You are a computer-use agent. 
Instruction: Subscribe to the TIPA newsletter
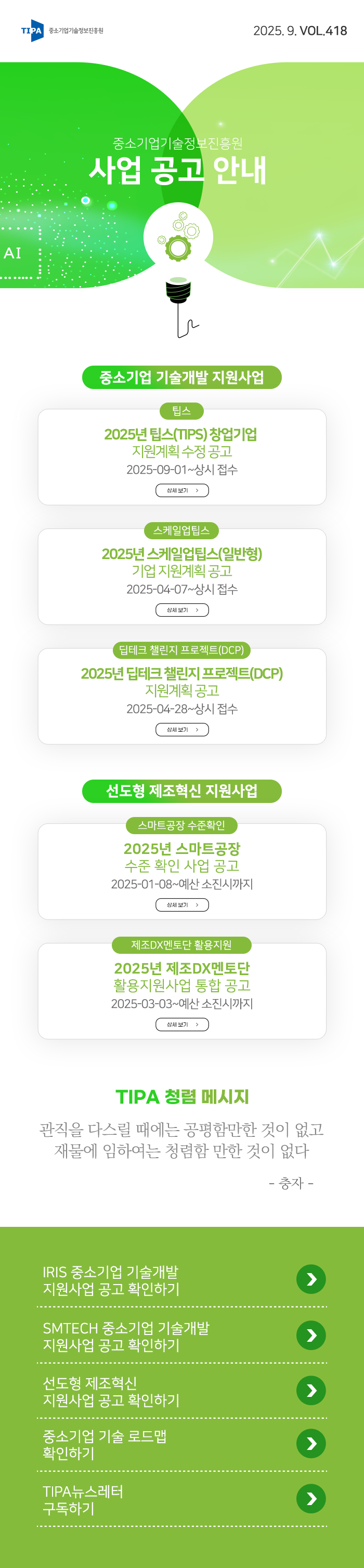tap(310, 1499)
